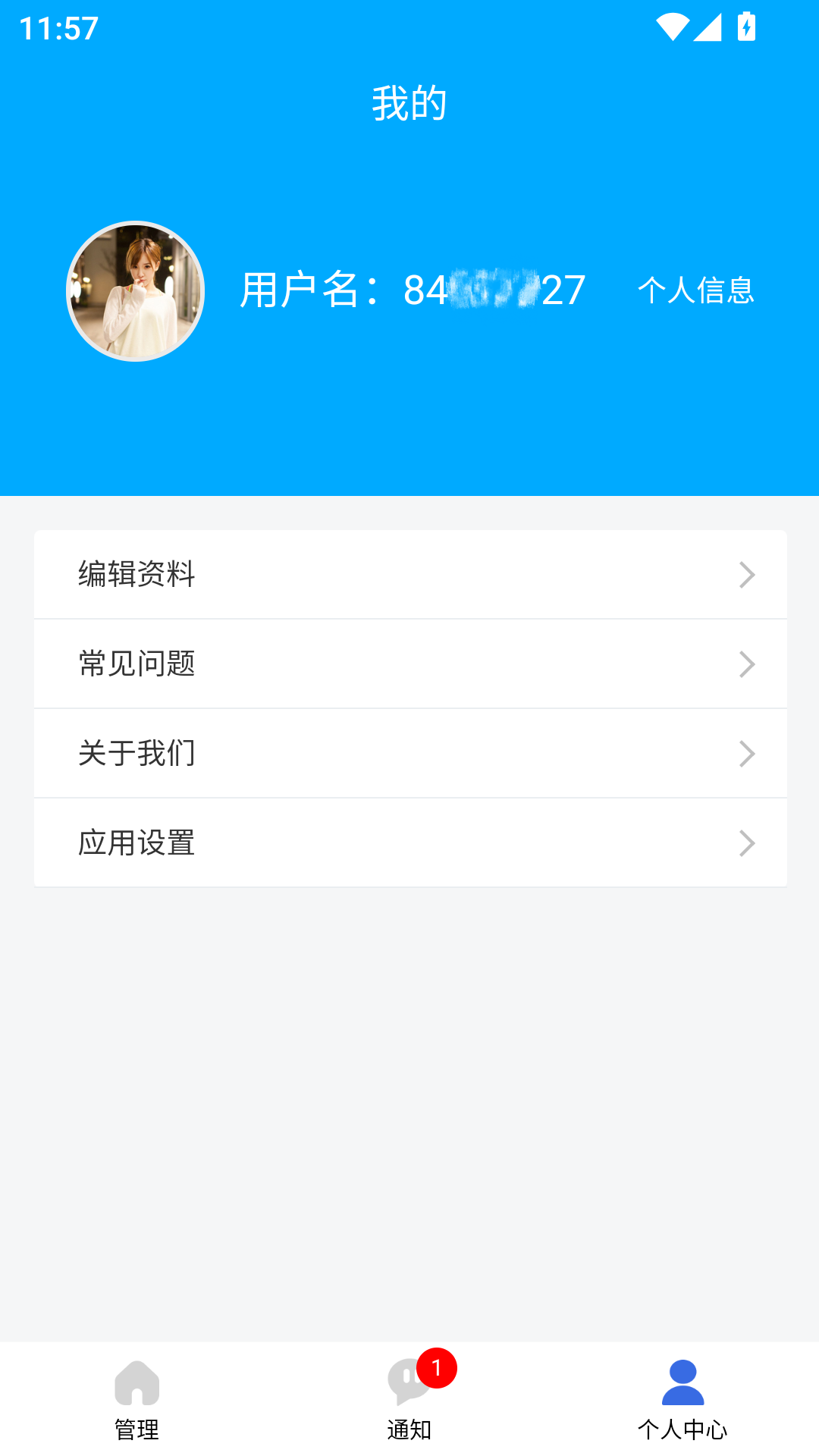The height and width of the screenshot is (1456, 819).
Task: Open 常见问题 row
Action: click(x=410, y=664)
